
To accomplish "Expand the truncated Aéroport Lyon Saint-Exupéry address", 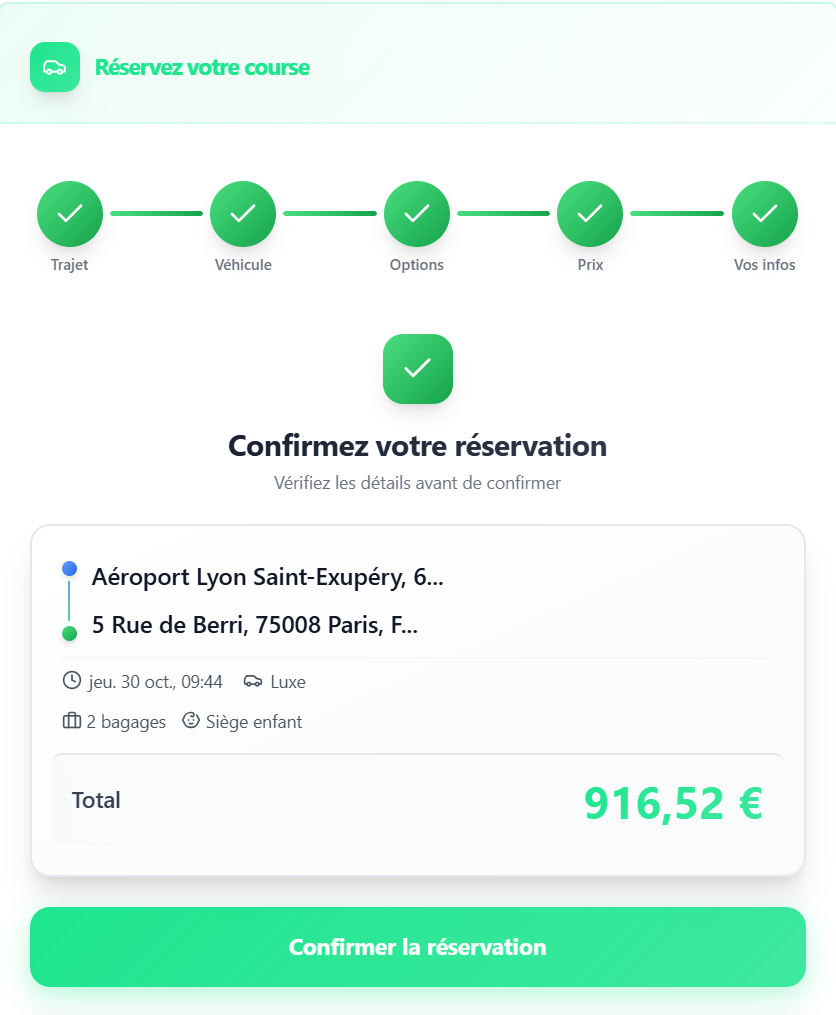I will coord(267,577).
